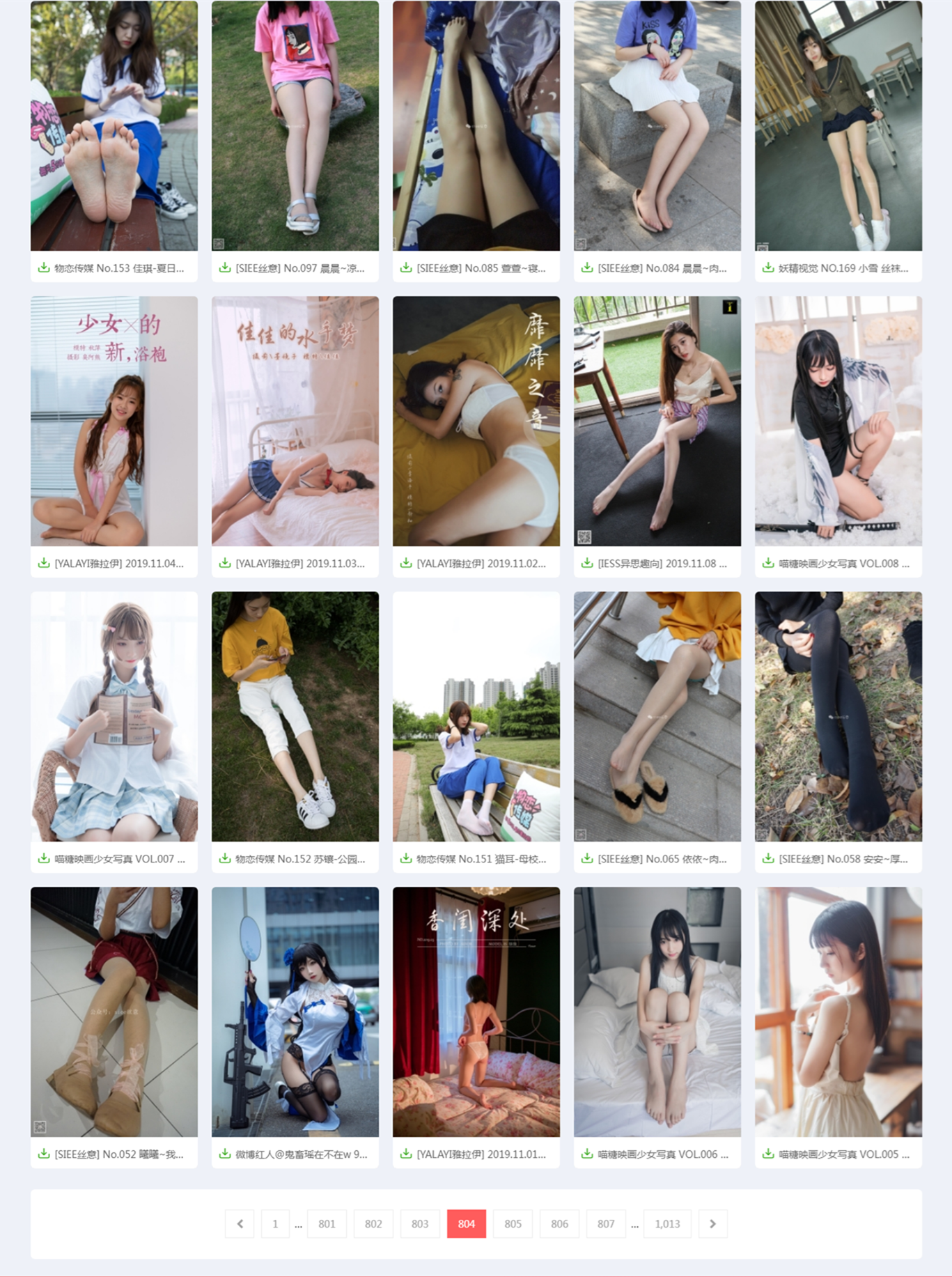
Task: Go to previous page arrow
Action: pos(240,1223)
